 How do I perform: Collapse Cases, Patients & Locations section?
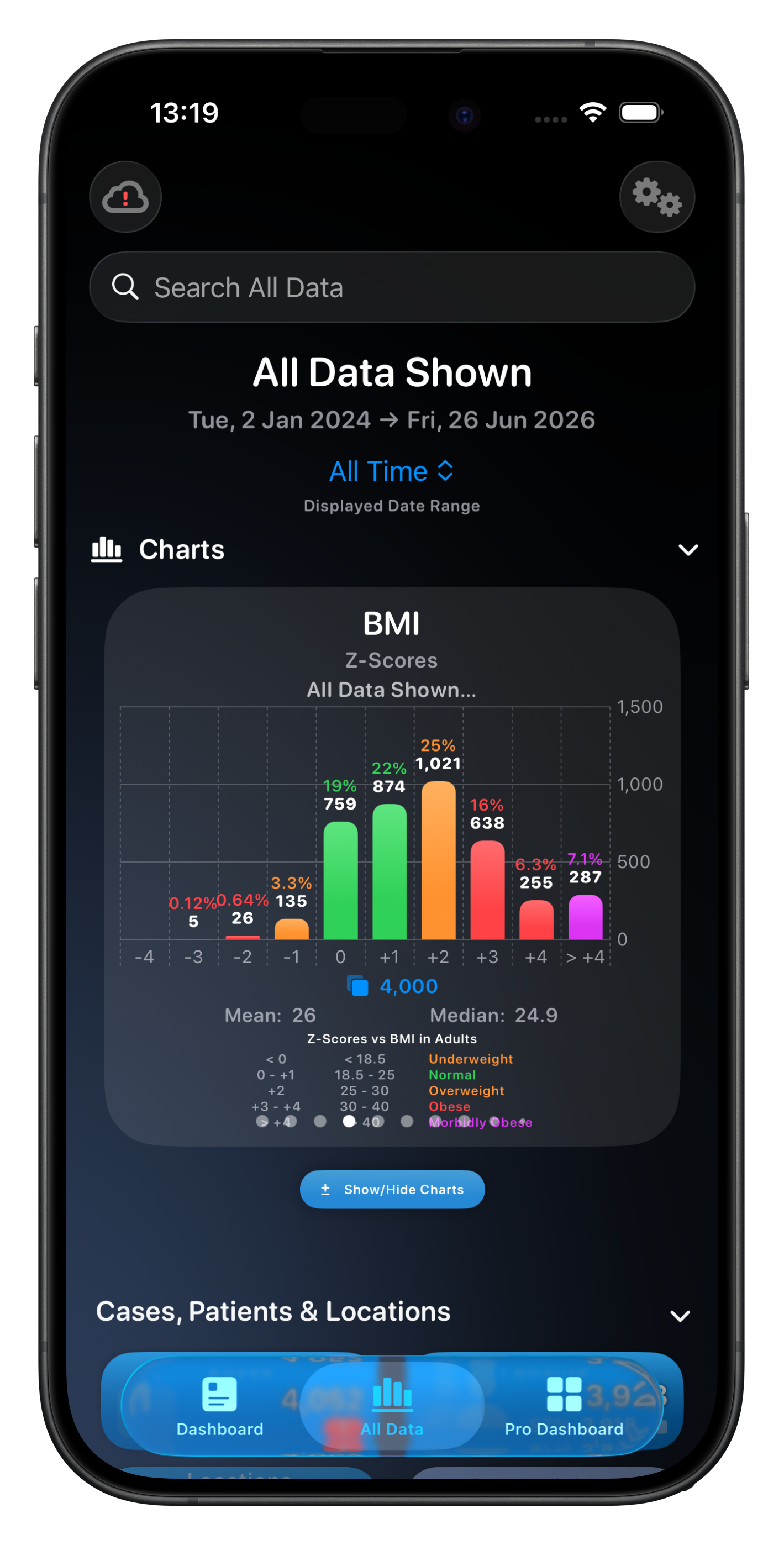click(x=680, y=1315)
